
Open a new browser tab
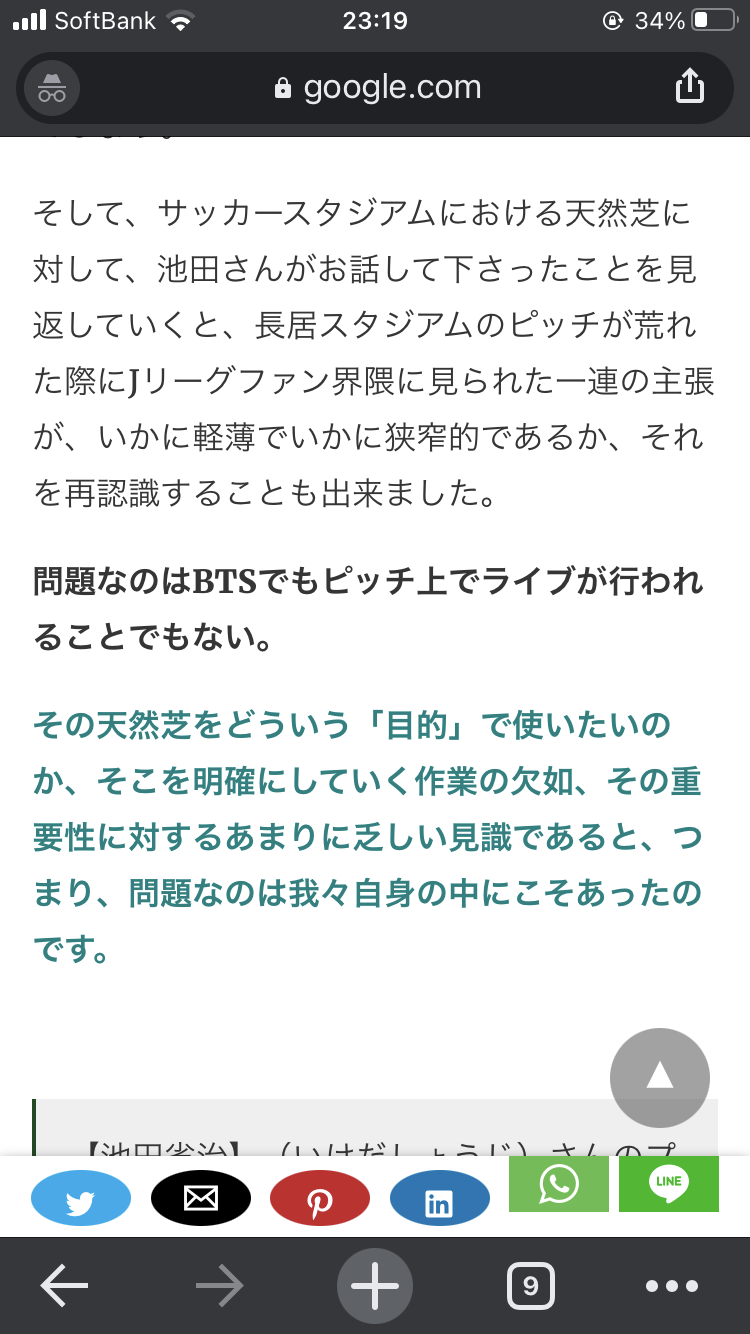coord(375,1286)
